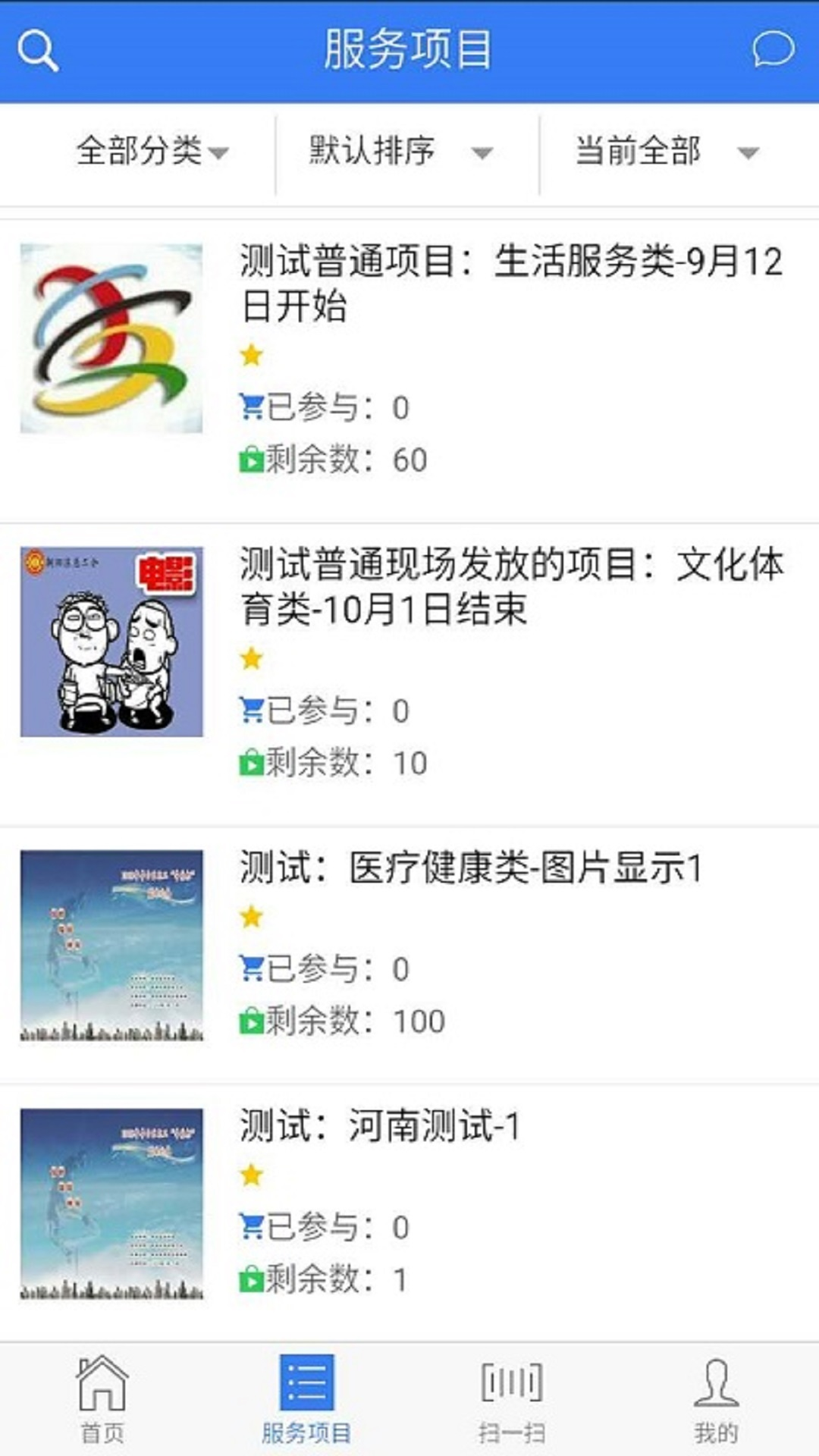Open the 扫一扫 scanner tab
This screenshot has height=1456, width=819.
(x=512, y=1400)
